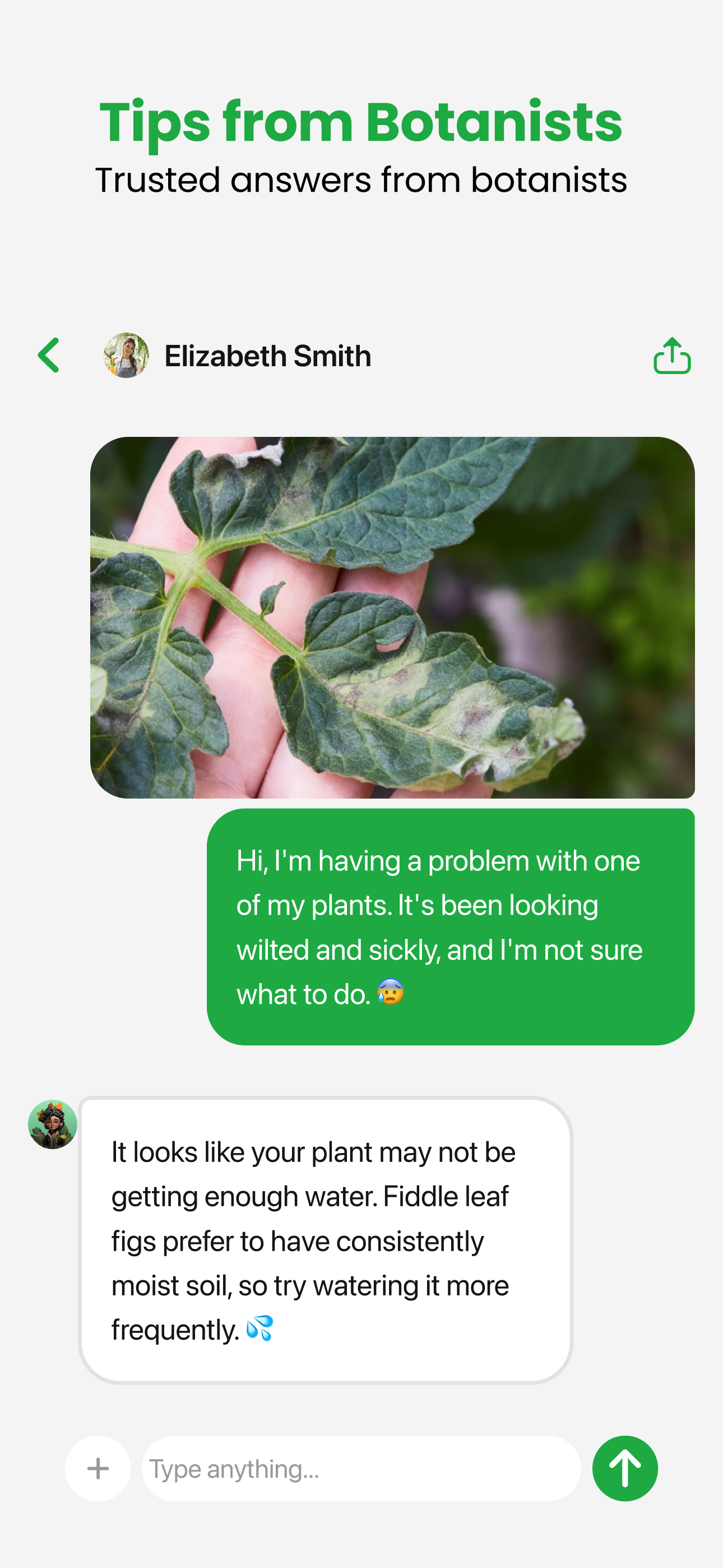Focus the 'Type anything...' message field
Viewport: 723px width, 1568px height.
click(360, 1468)
